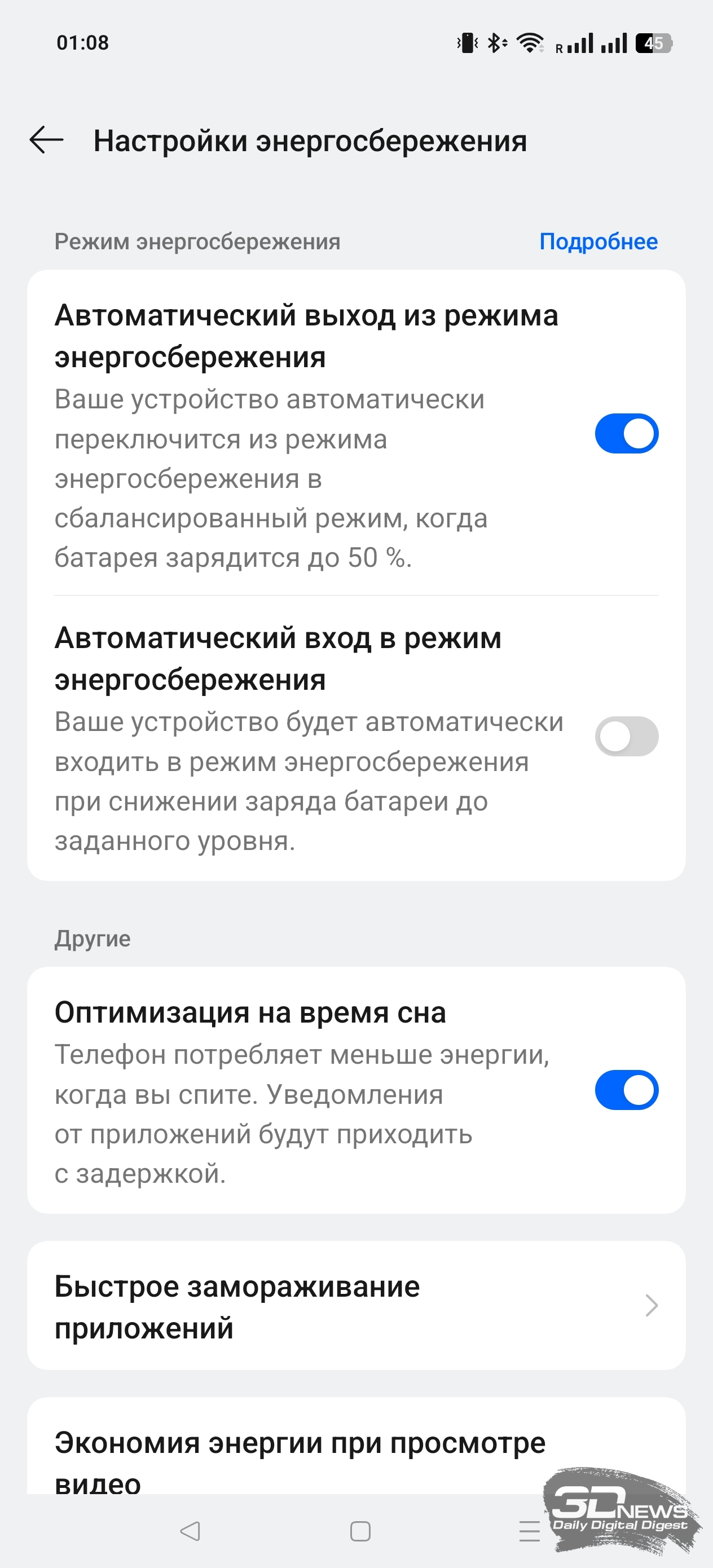Disable automatic exit from power saving mode
713x1568 pixels.
[626, 433]
